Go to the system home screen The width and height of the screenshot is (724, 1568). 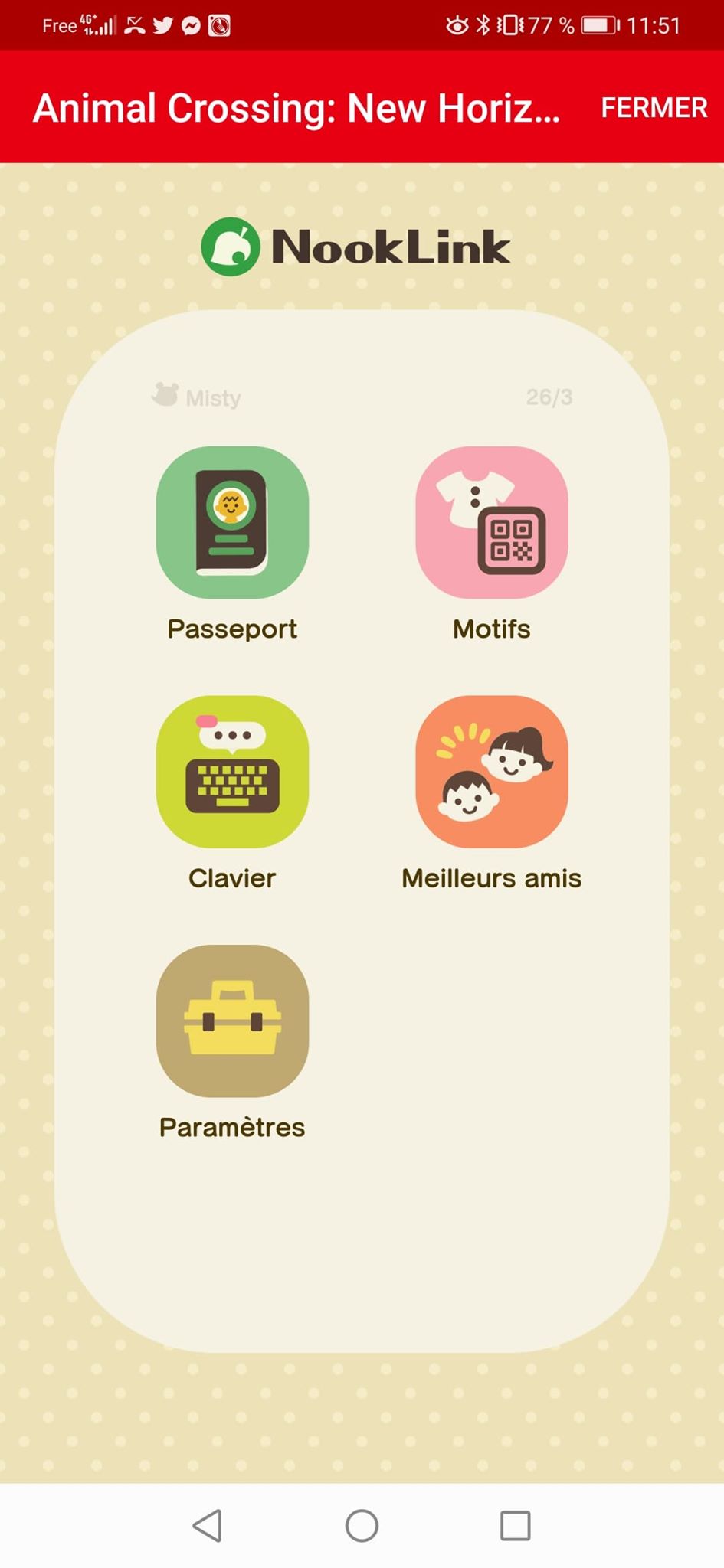362,1526
